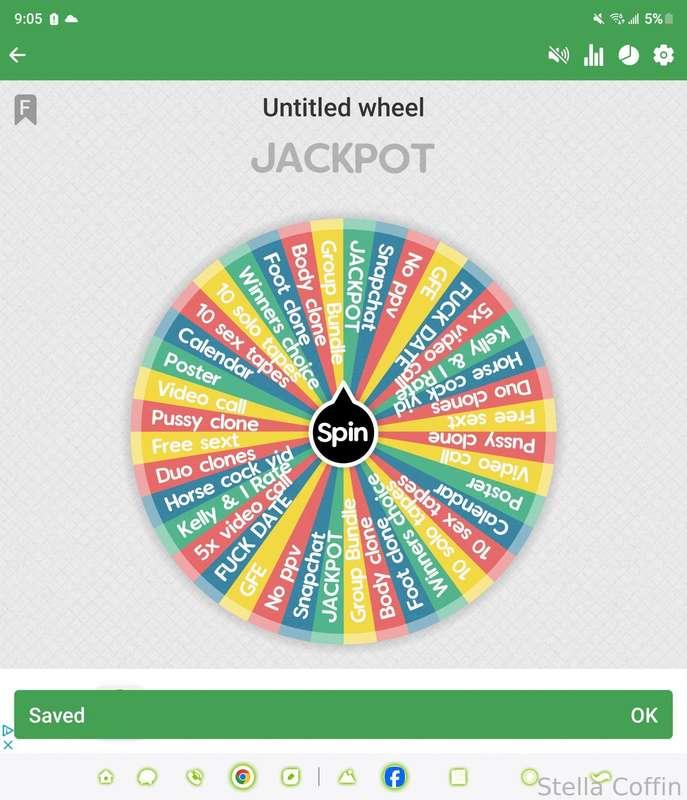Tap the F bookmark icon

click(x=25, y=110)
